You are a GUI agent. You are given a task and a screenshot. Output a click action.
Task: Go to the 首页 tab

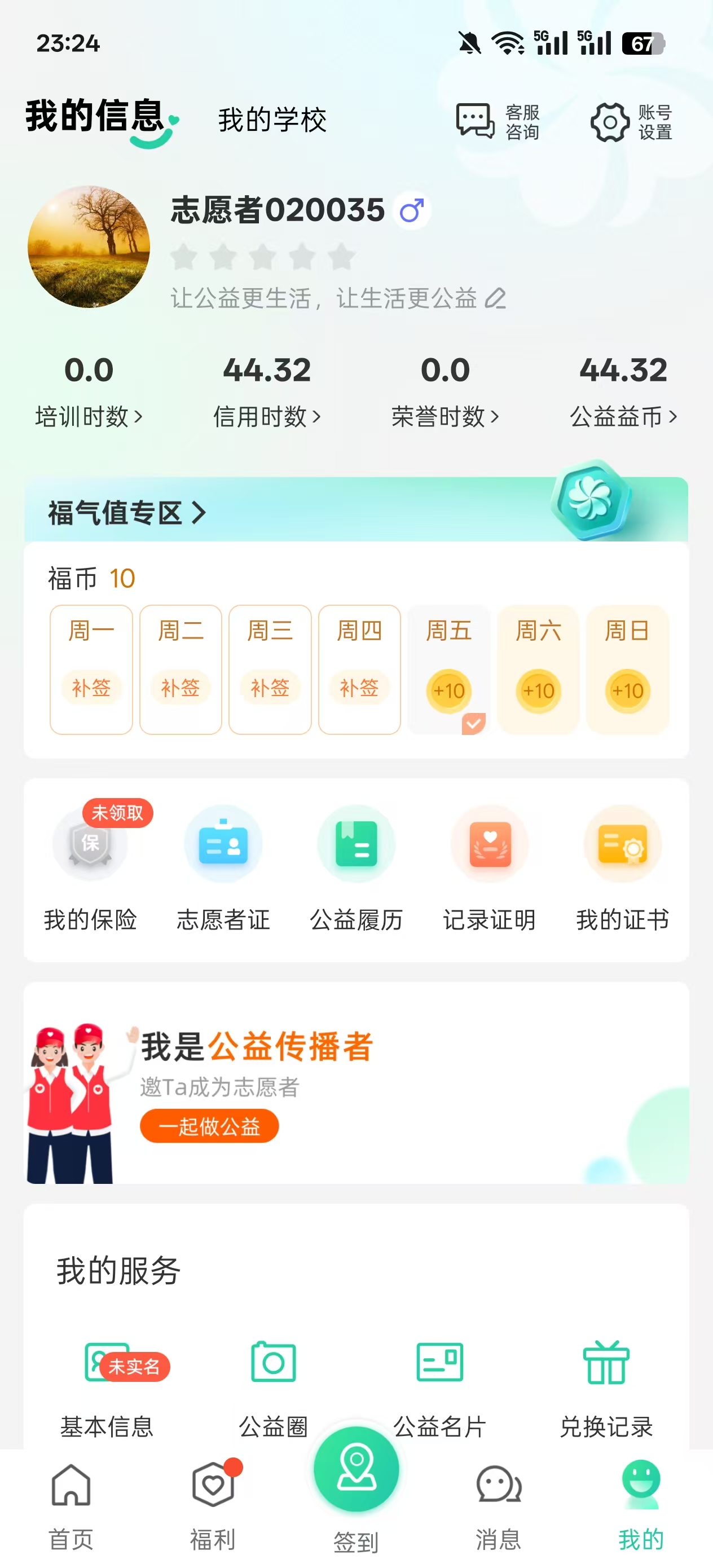coord(71,1507)
